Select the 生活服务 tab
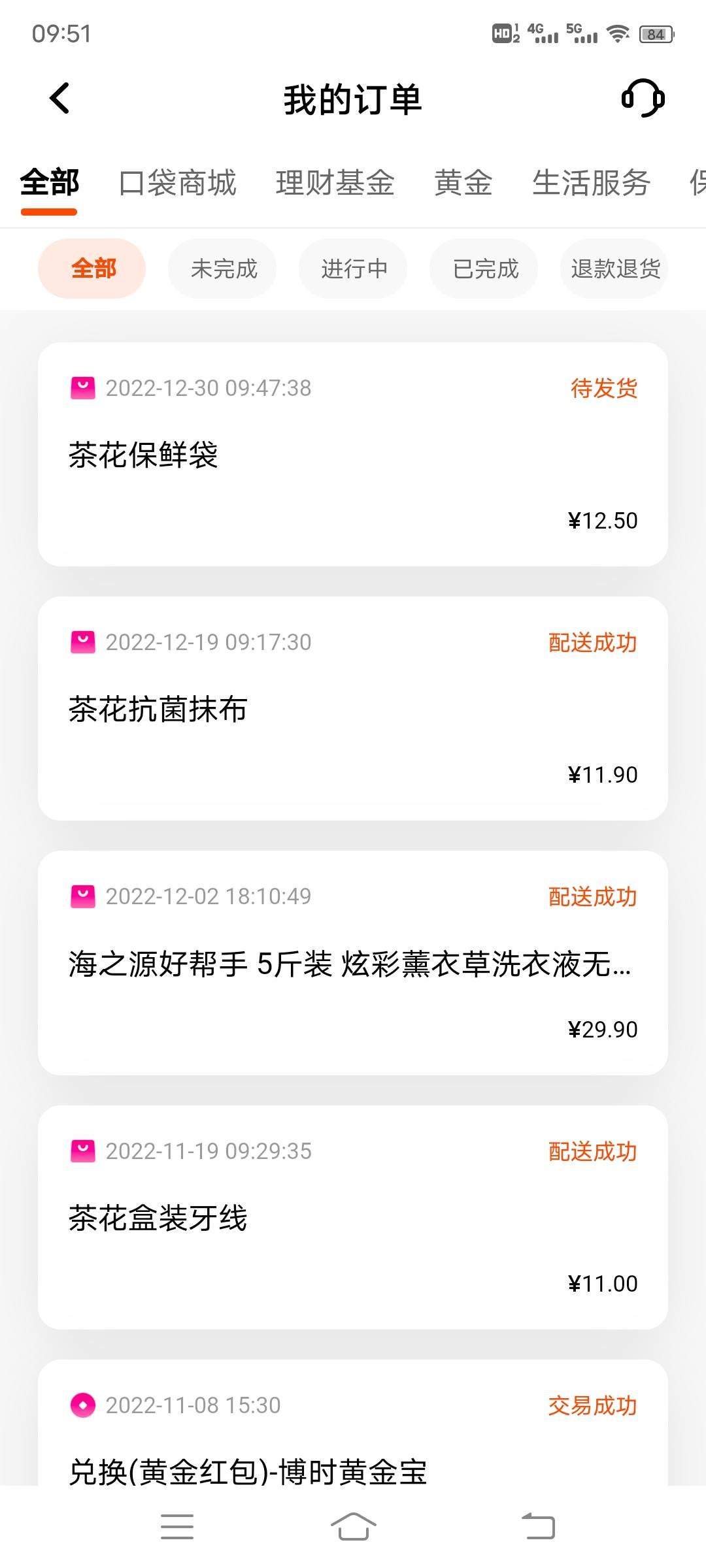The image size is (706, 1568). pos(591,183)
